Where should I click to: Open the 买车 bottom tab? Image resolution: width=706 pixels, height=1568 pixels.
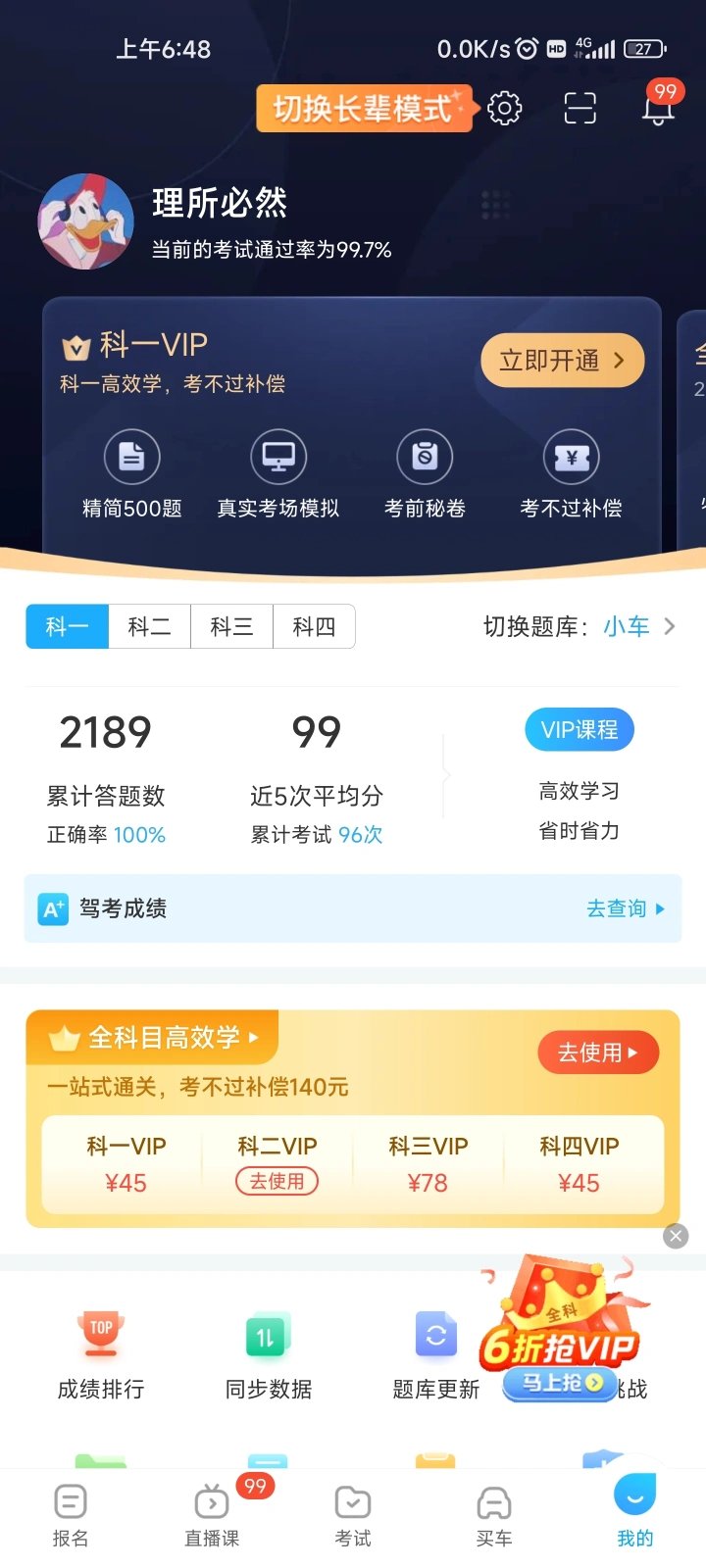494,1514
